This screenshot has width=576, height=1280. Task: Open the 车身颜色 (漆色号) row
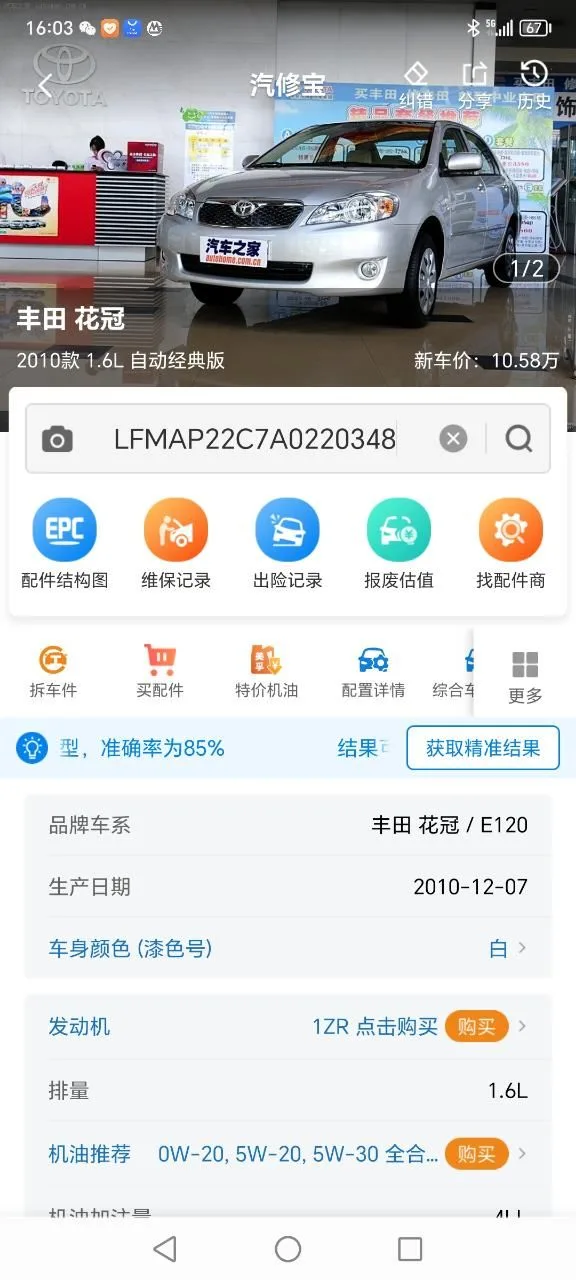pos(288,948)
